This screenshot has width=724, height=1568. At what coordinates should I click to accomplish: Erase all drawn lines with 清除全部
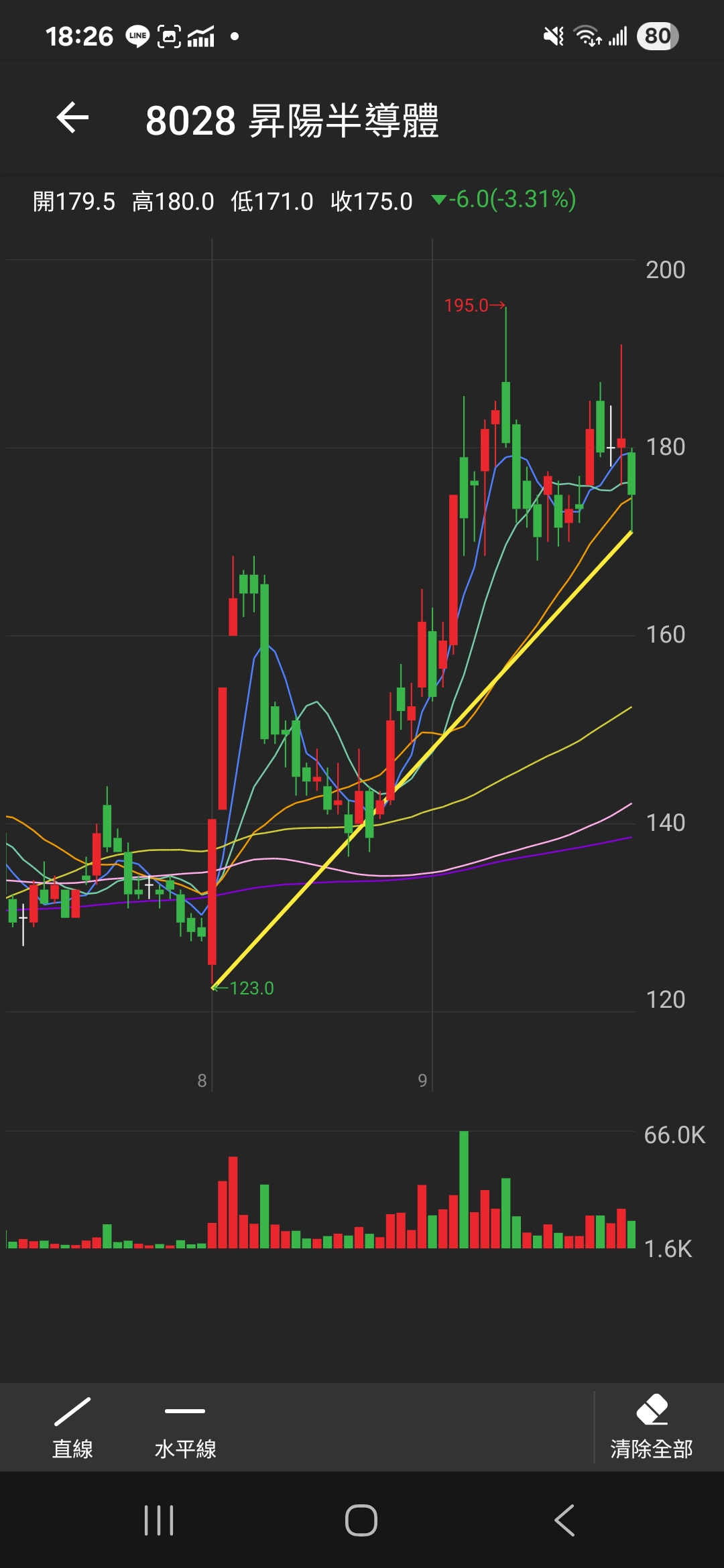(651, 1427)
